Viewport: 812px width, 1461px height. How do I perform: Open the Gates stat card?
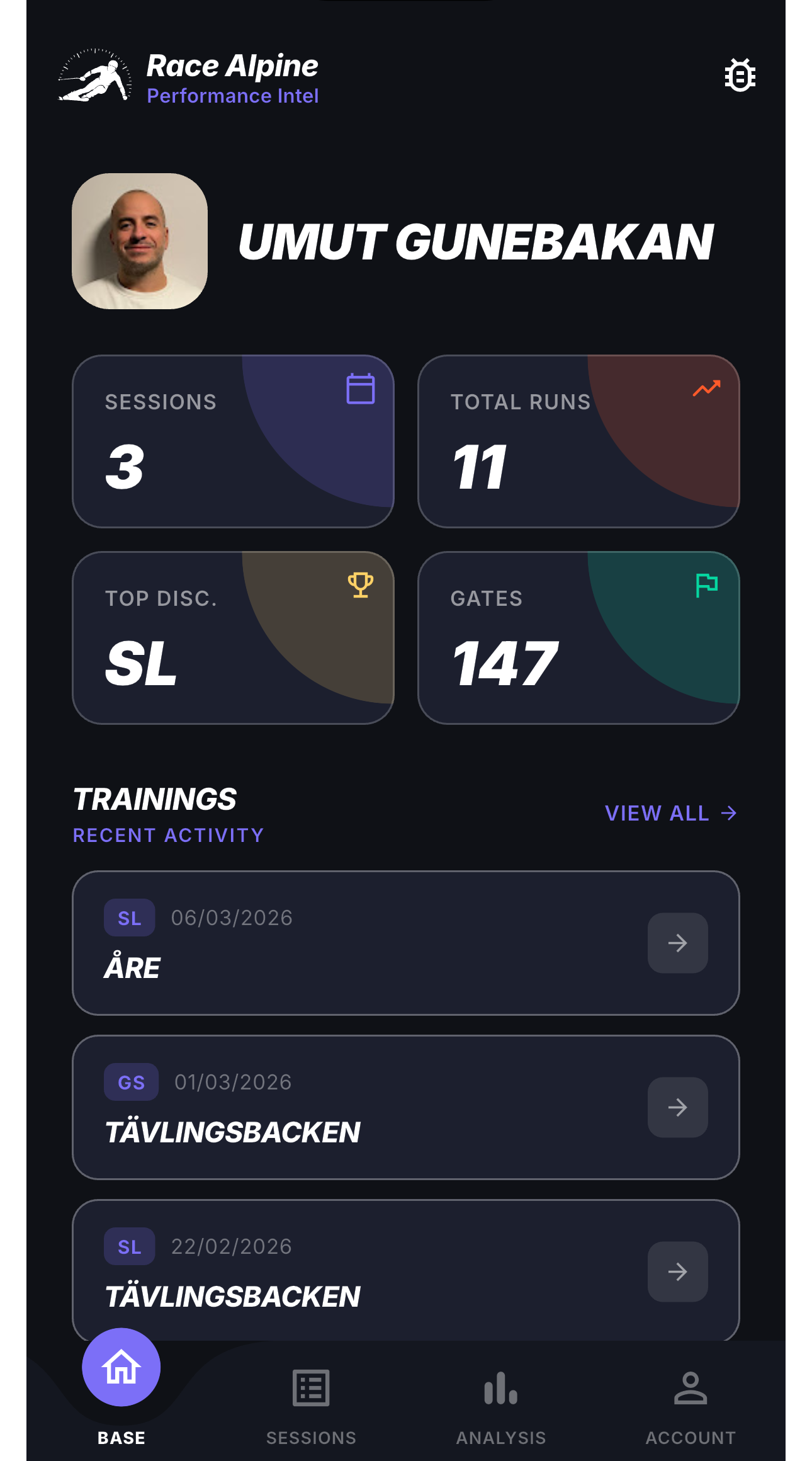pyautogui.click(x=578, y=638)
